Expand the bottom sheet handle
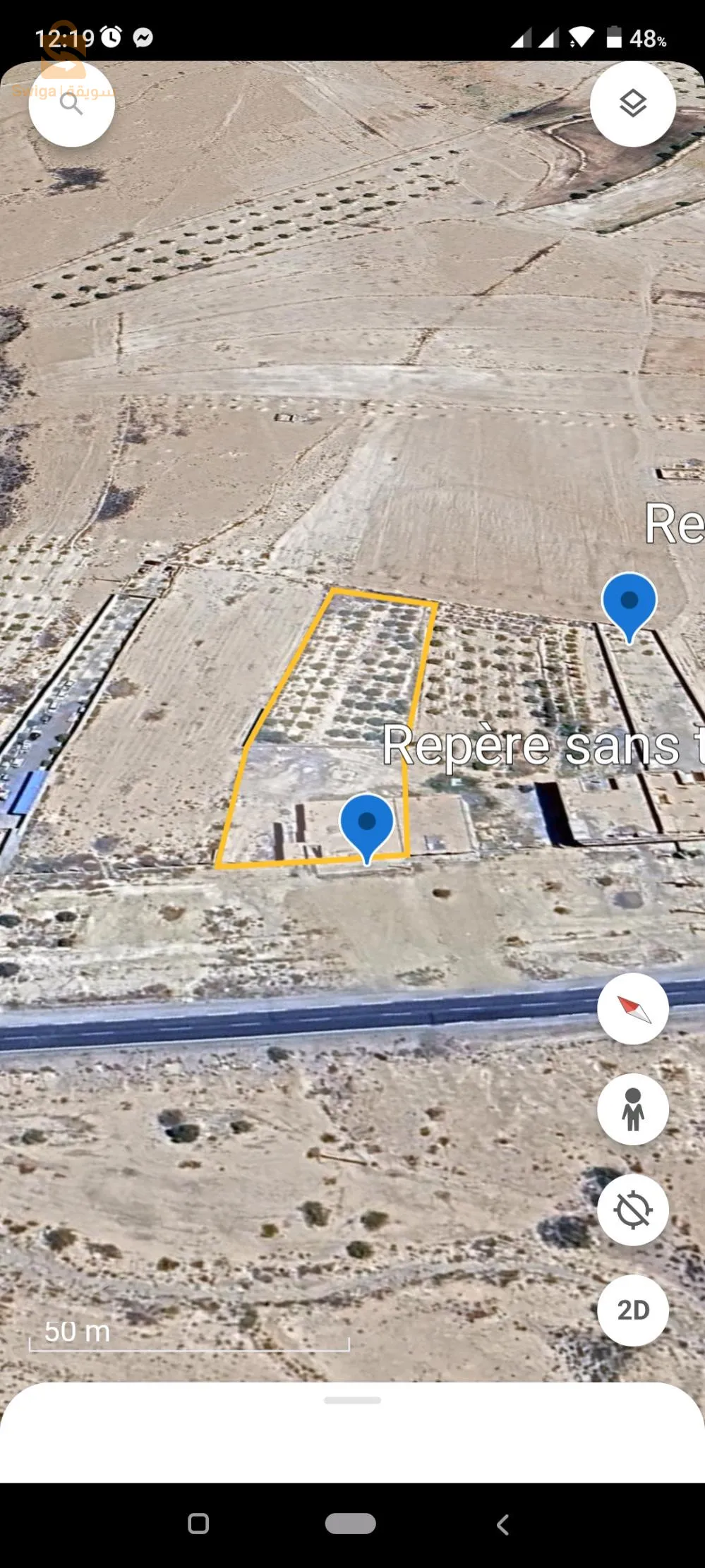Screen dimensions: 705x1568 (x=352, y=1400)
